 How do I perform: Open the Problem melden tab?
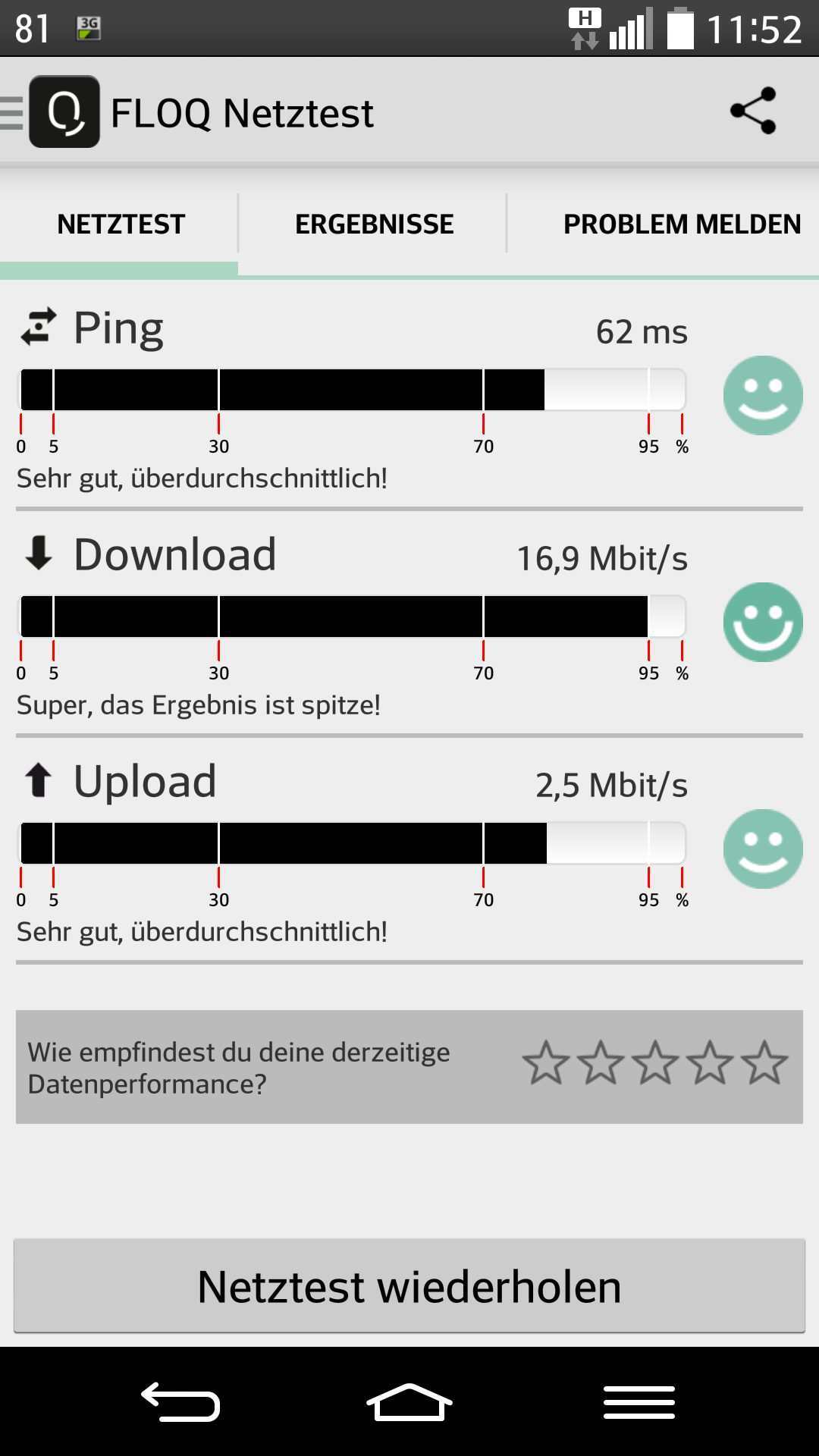point(682,224)
